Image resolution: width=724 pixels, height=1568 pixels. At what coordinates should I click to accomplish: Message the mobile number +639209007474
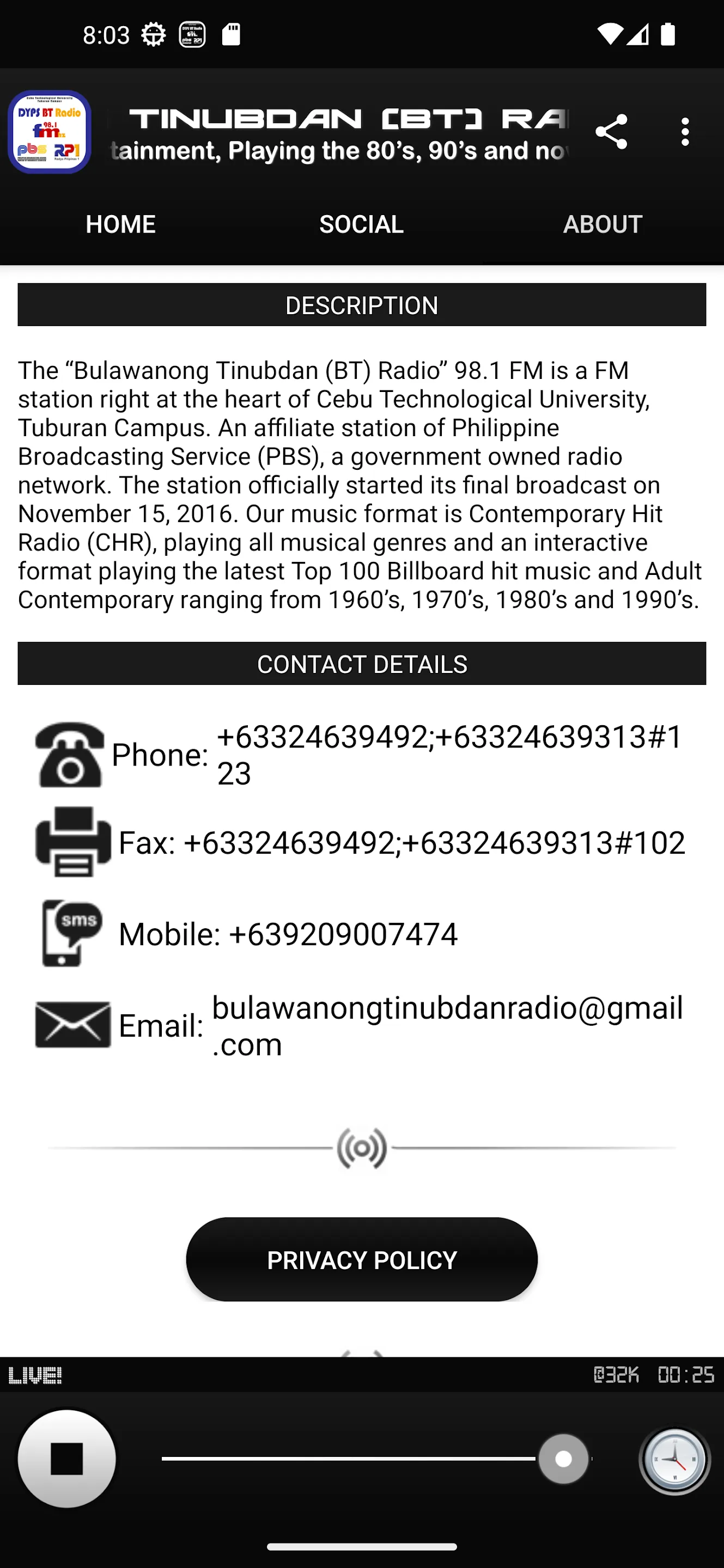(246, 934)
